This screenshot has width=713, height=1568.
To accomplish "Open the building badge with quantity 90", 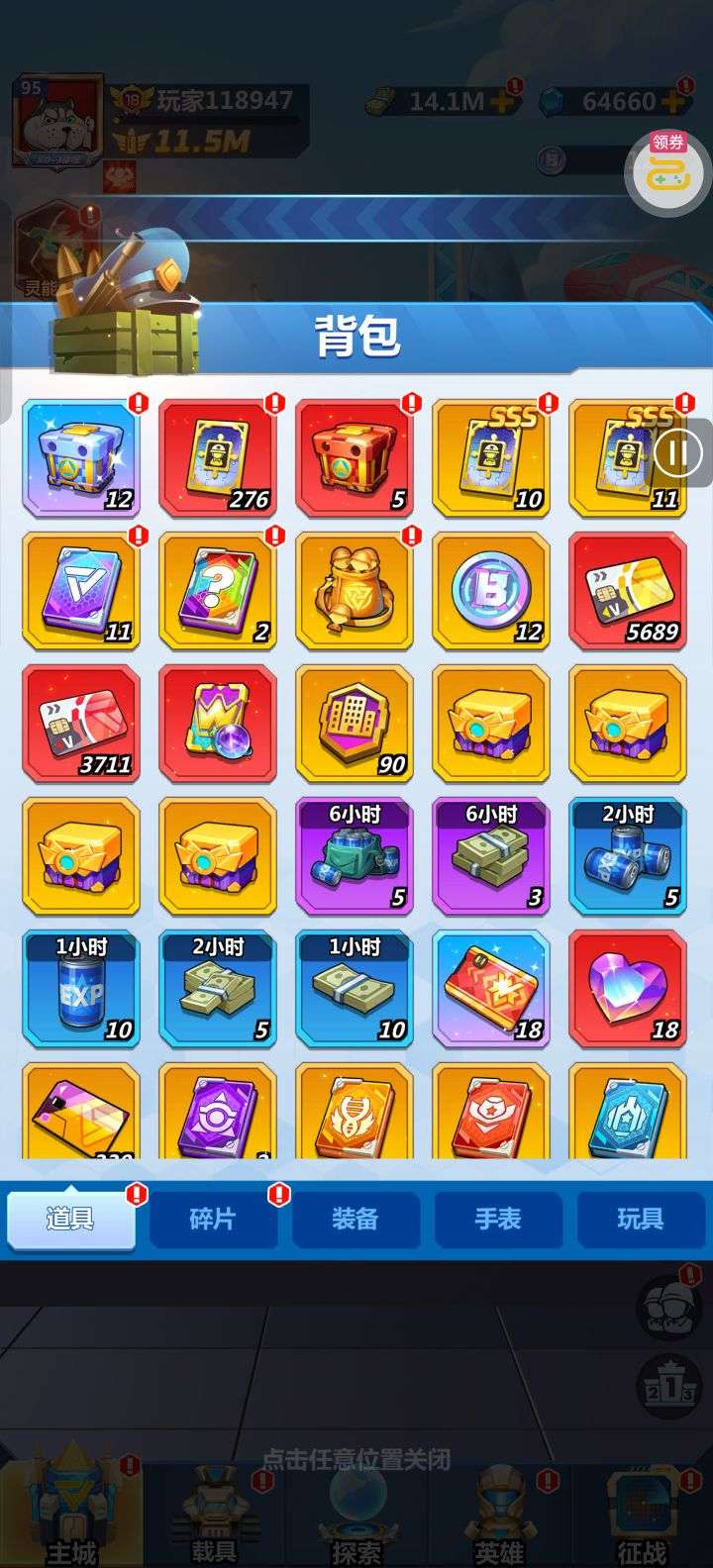I will pos(355,723).
